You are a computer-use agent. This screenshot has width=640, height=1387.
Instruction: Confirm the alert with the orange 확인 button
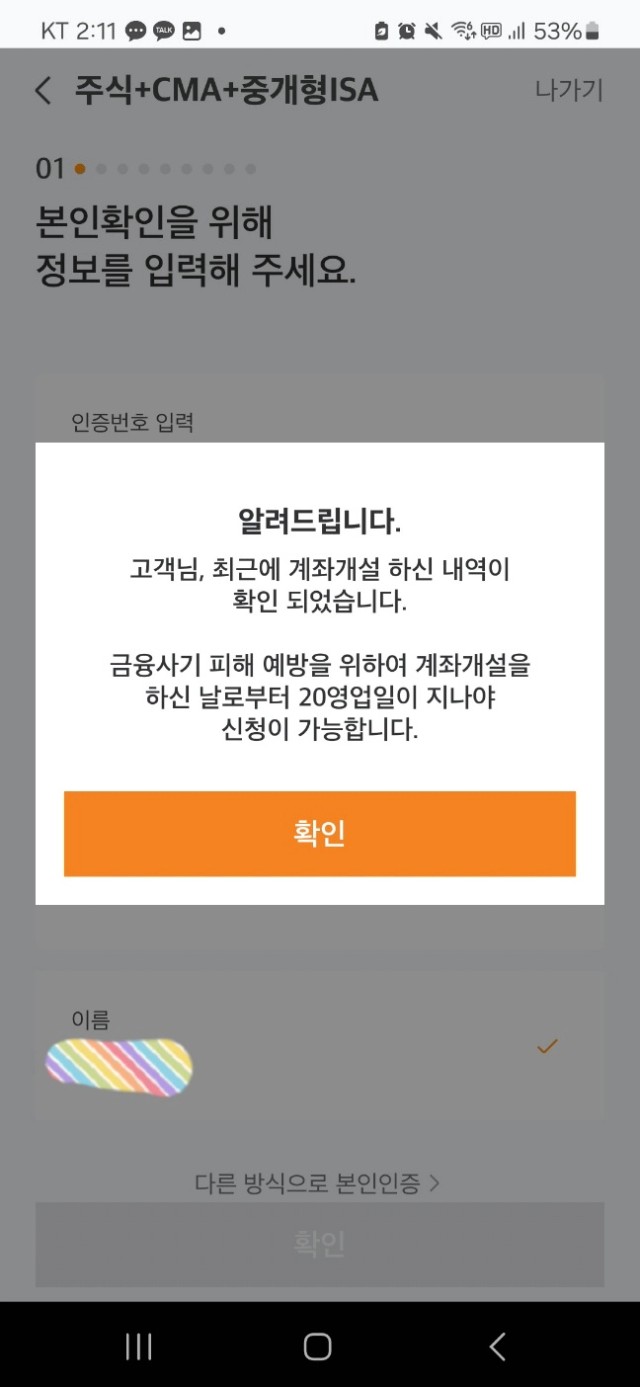coord(320,834)
